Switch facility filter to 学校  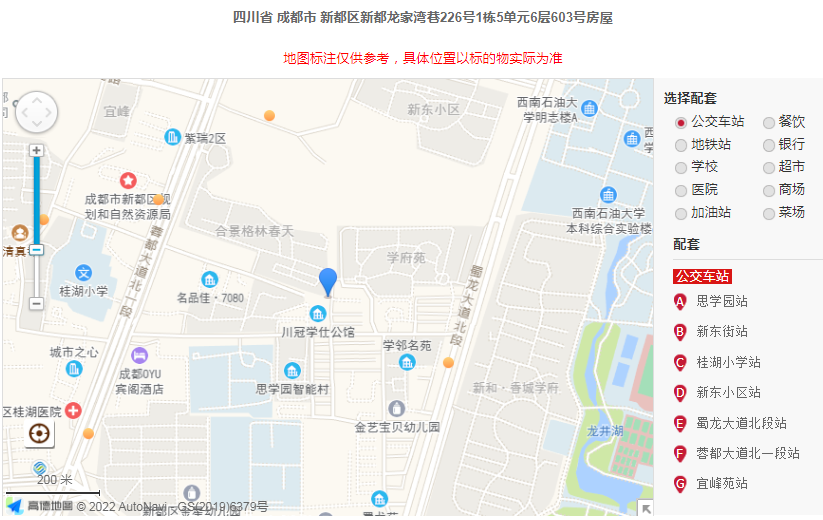681,168
